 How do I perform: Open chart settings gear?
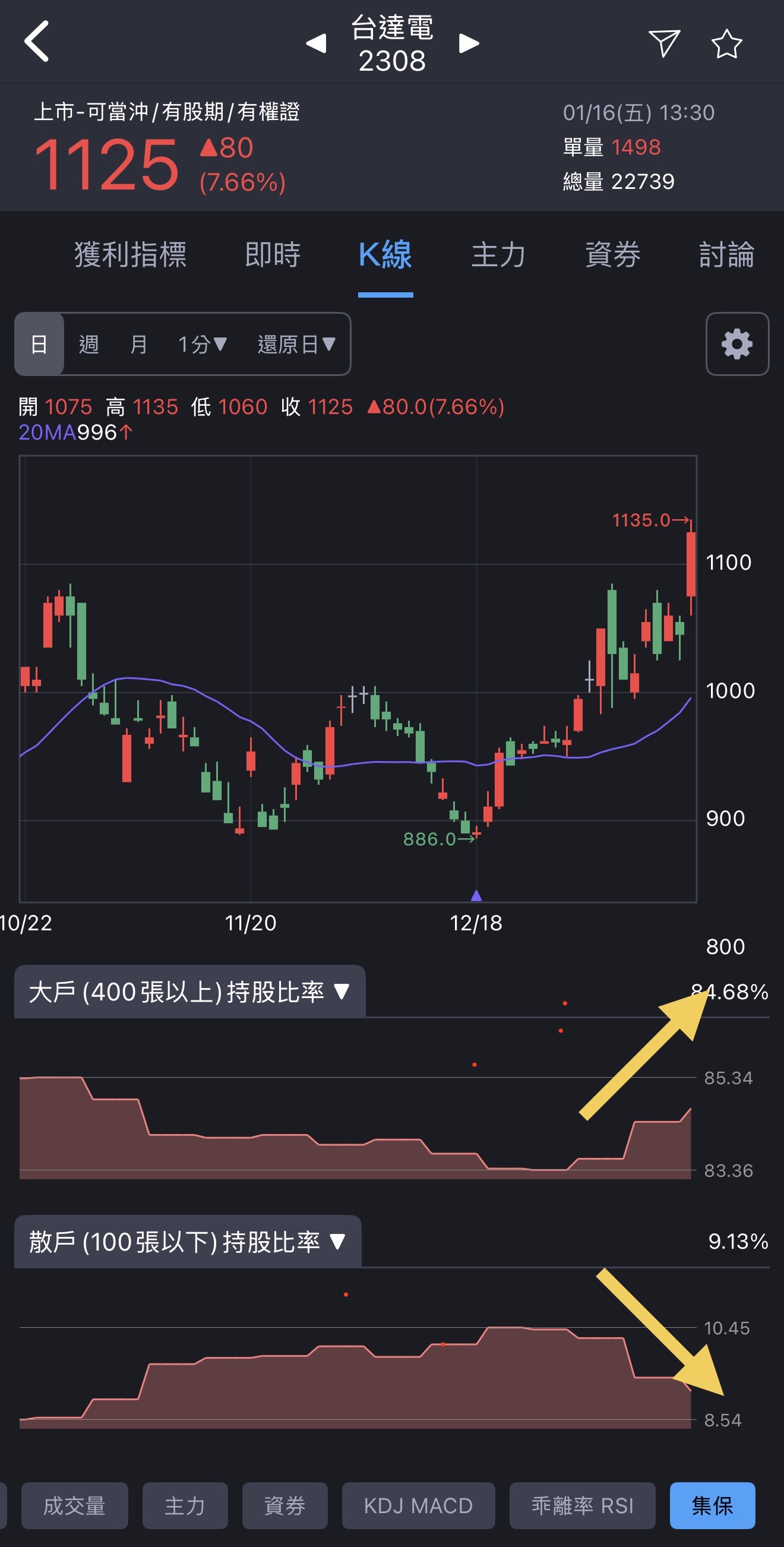pyautogui.click(x=737, y=344)
